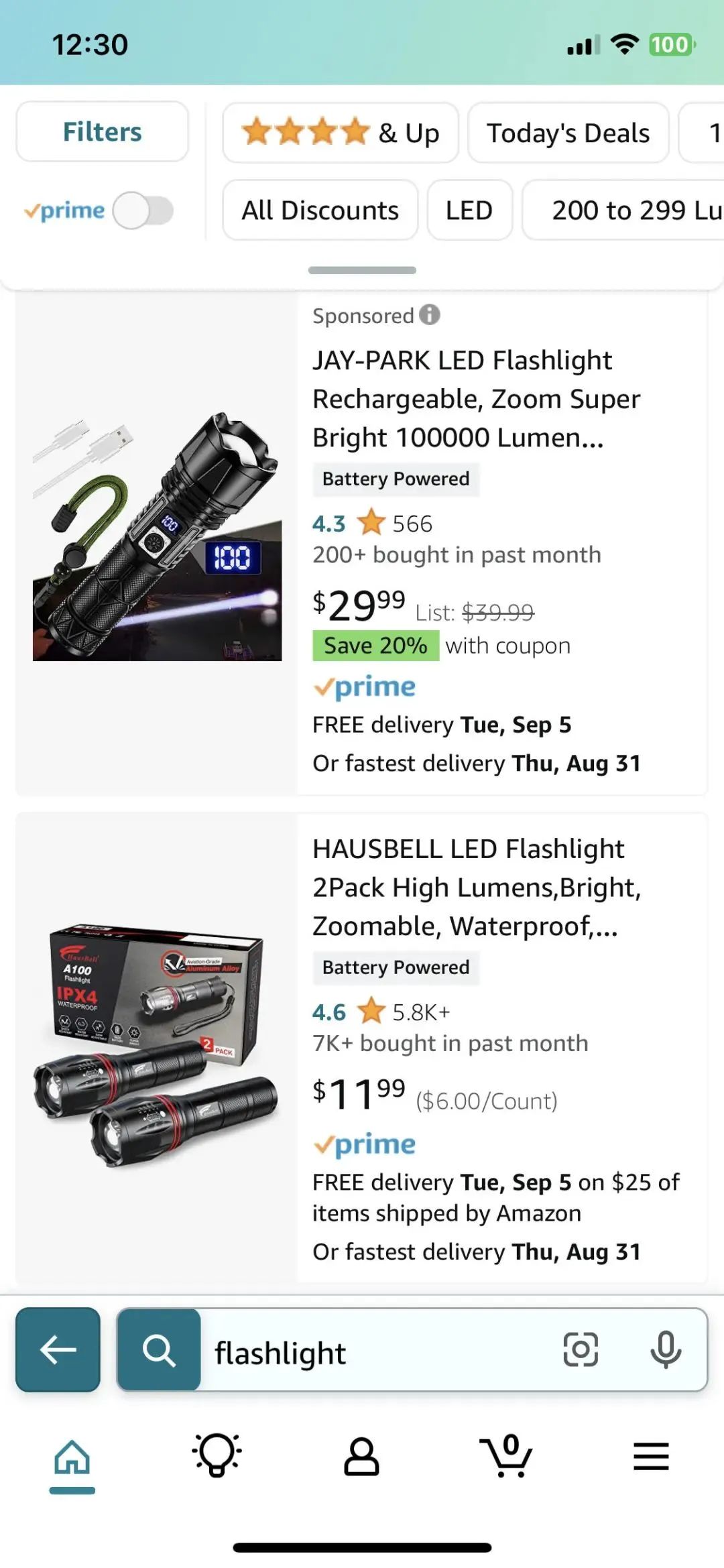Open the JAY-PARK LED Flashlight listing
The width and height of the screenshot is (724, 1568).
pyautogui.click(x=463, y=398)
